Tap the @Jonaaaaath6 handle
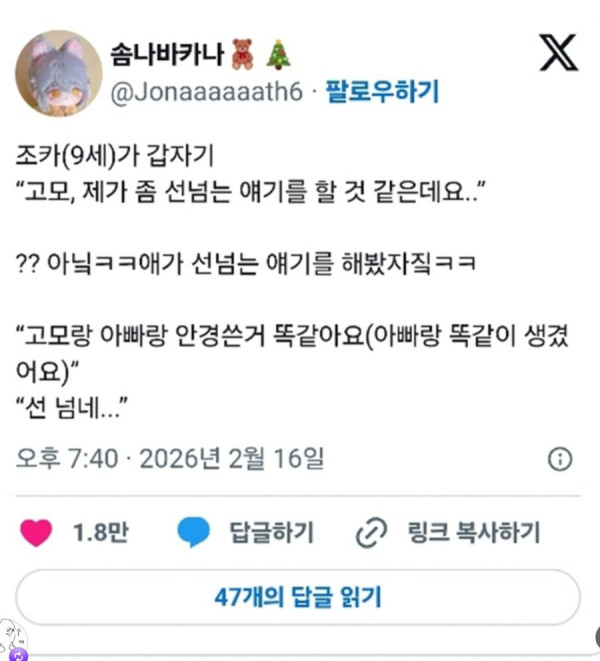Image resolution: width=600 pixels, height=661 pixels. click(204, 93)
